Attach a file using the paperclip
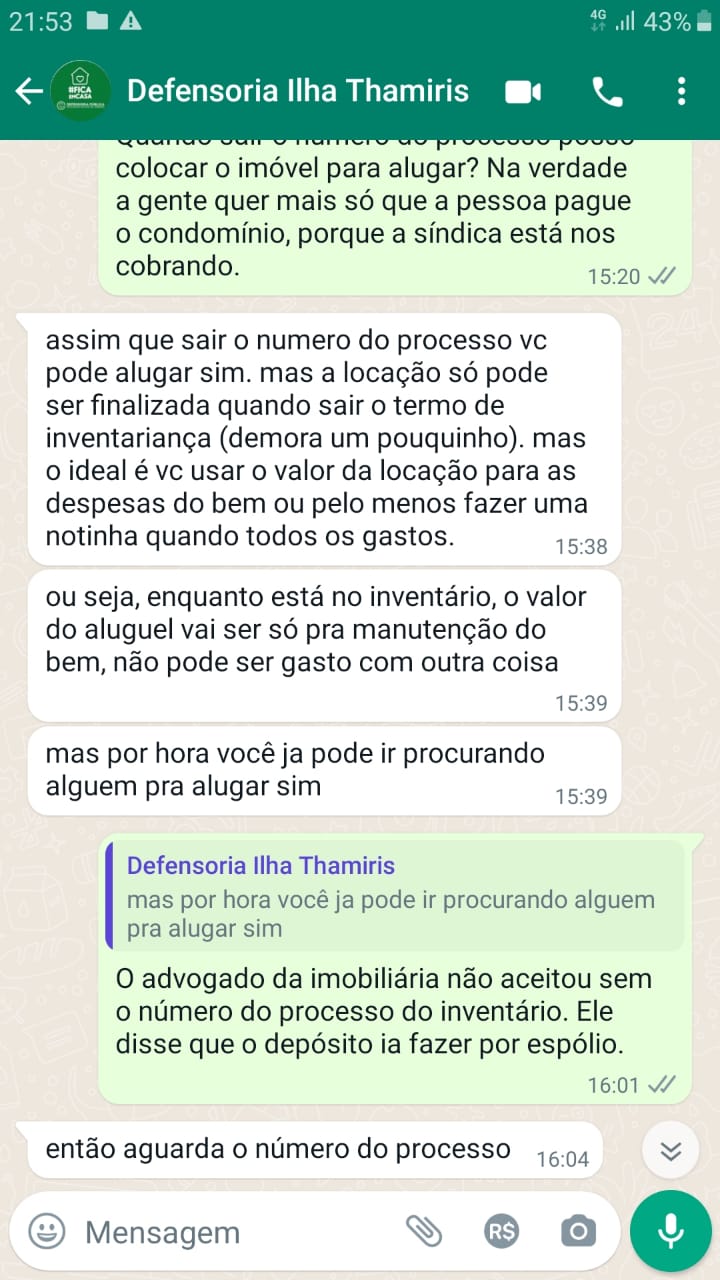This screenshot has height=1280, width=720. 423,1231
